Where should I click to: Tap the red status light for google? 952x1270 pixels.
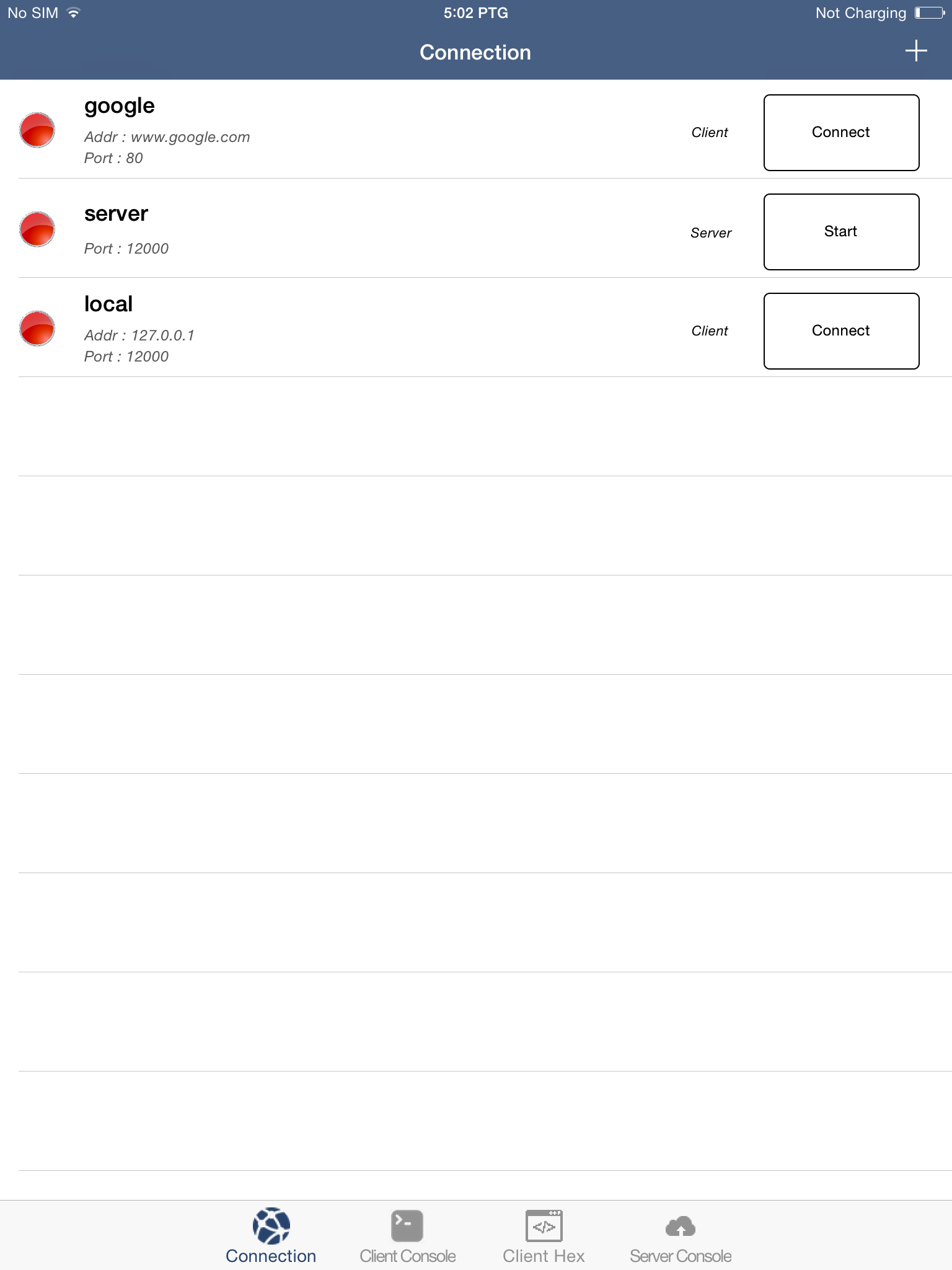click(37, 131)
